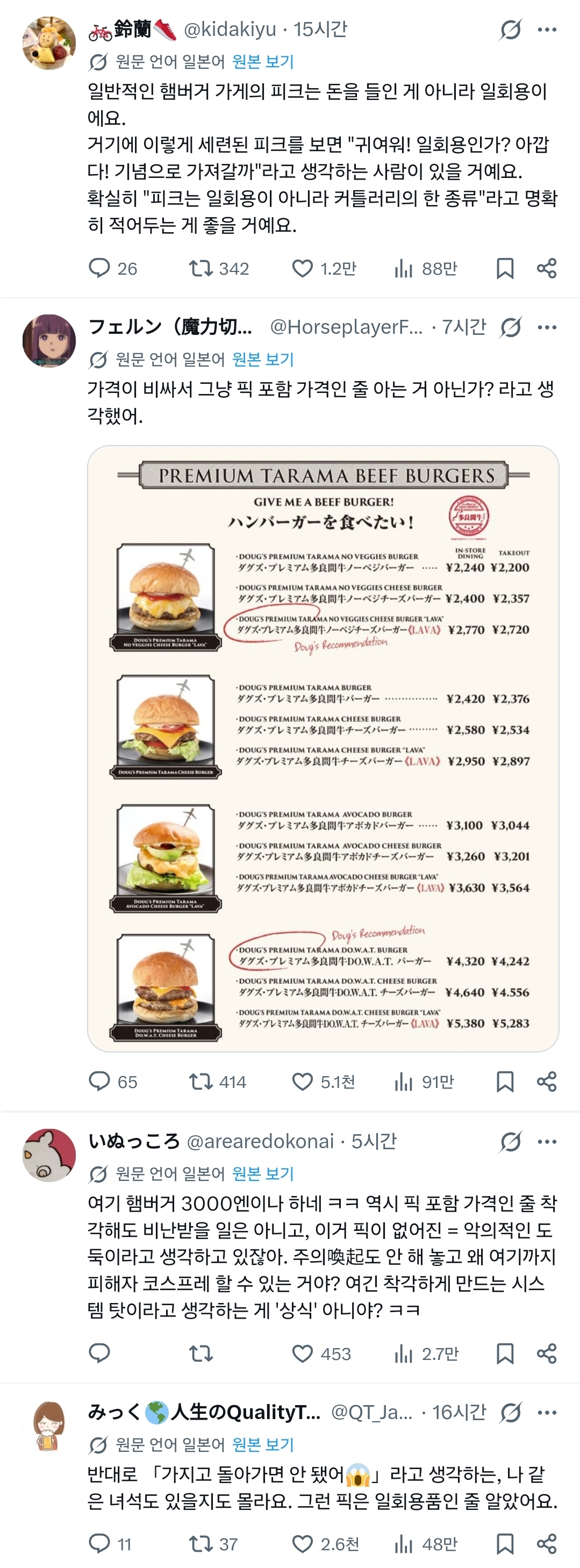The width and height of the screenshot is (580, 1568).
Task: Like @HorseplayerF's post with 5.1천 likes
Action: point(303,1082)
